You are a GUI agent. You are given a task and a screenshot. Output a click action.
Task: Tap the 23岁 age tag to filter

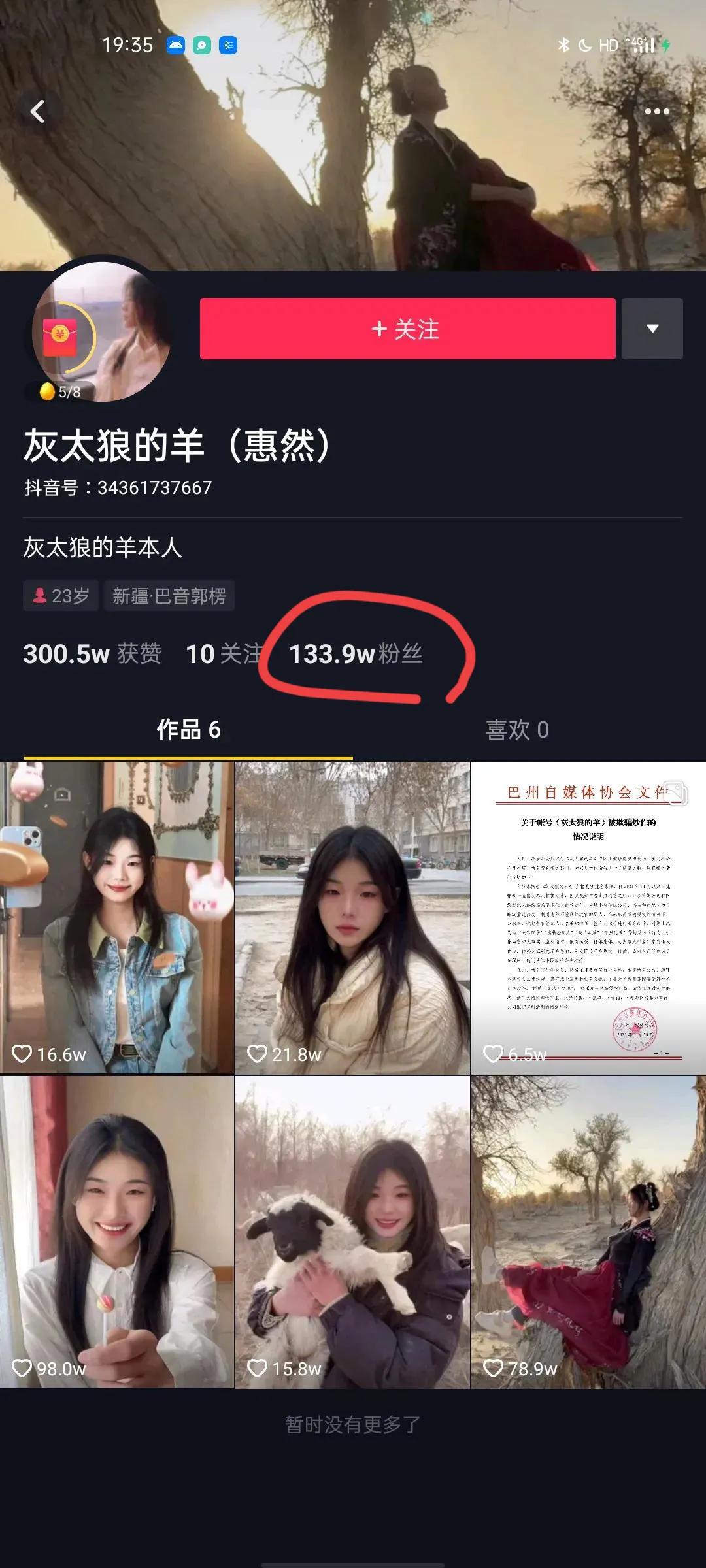point(61,595)
